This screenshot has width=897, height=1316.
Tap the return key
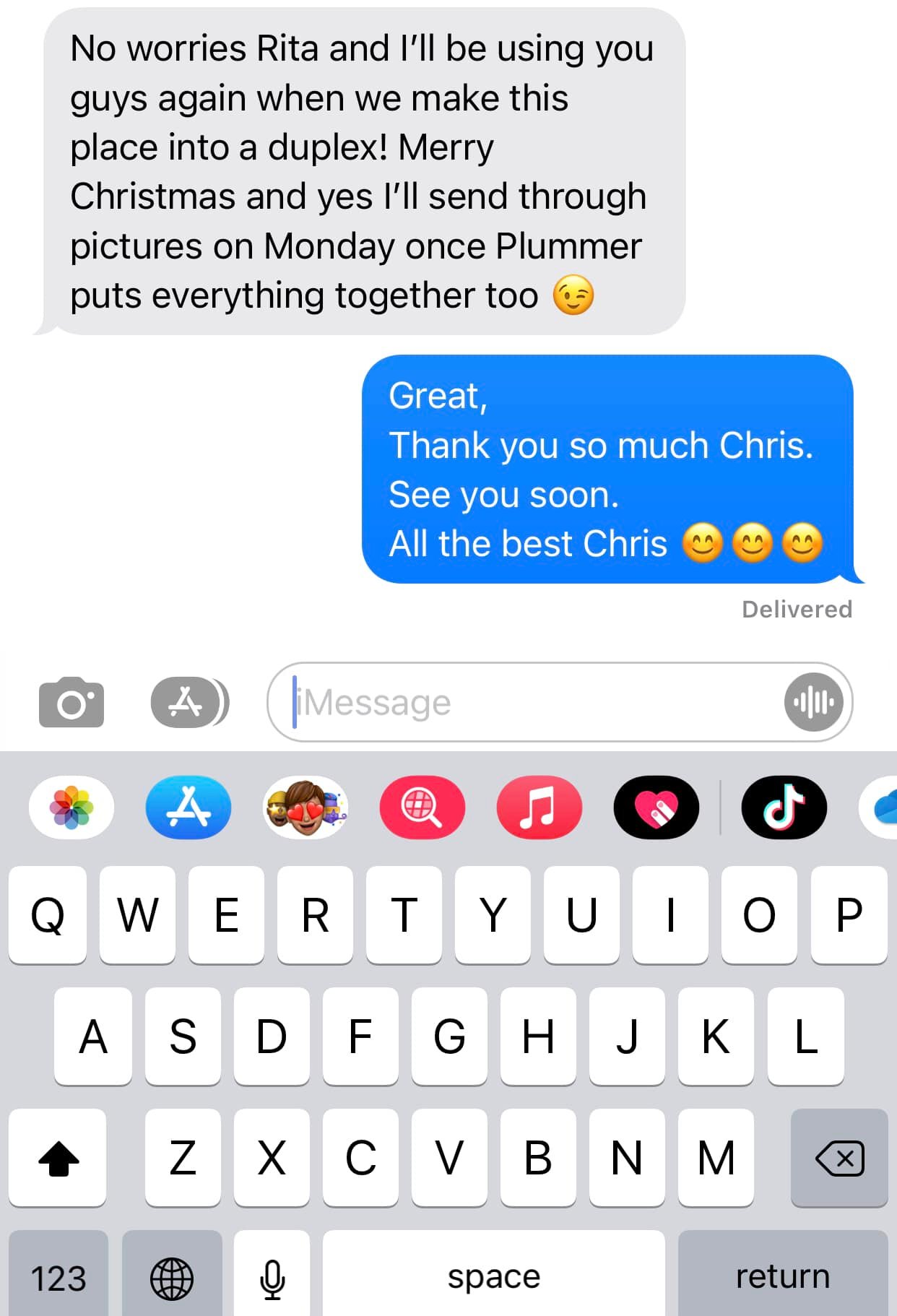click(x=782, y=1276)
